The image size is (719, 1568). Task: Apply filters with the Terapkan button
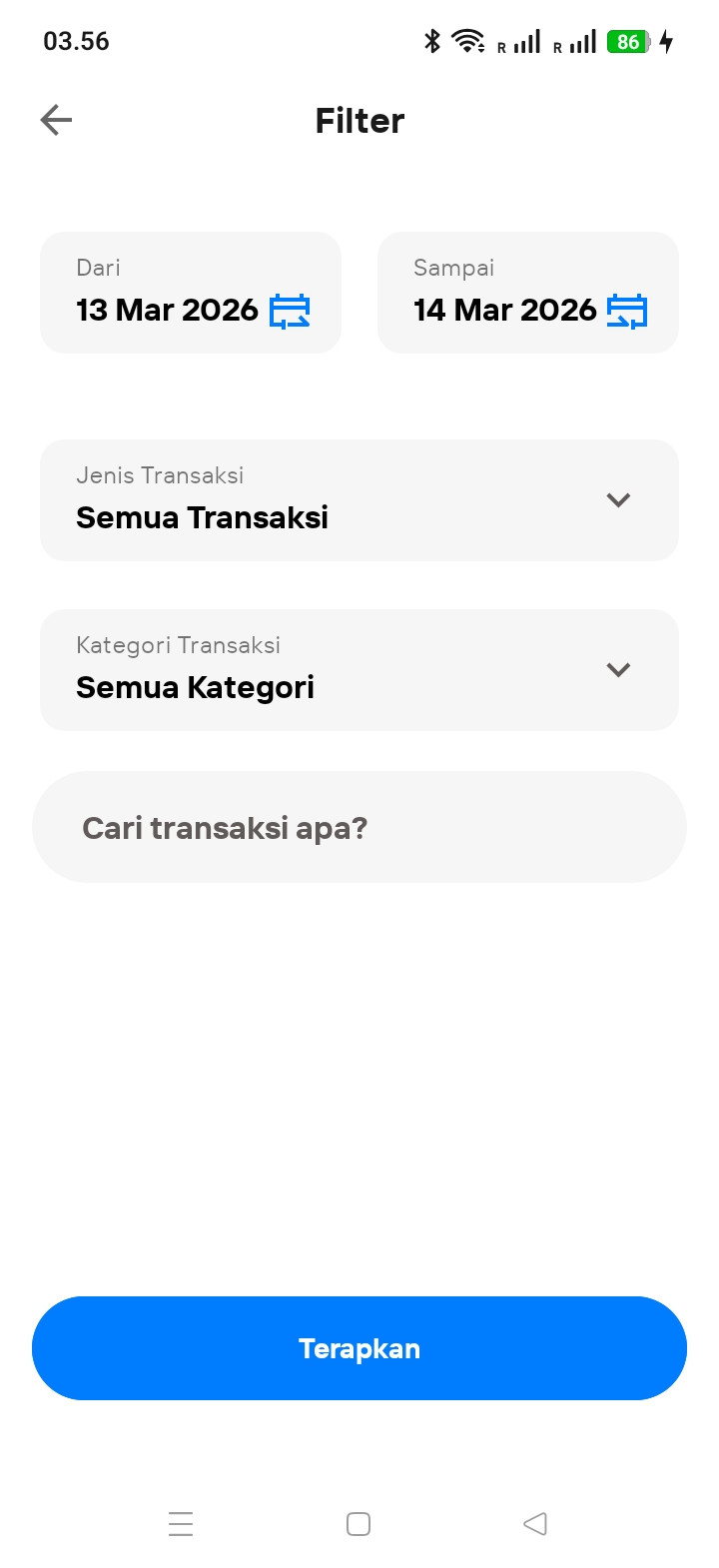[x=359, y=1348]
